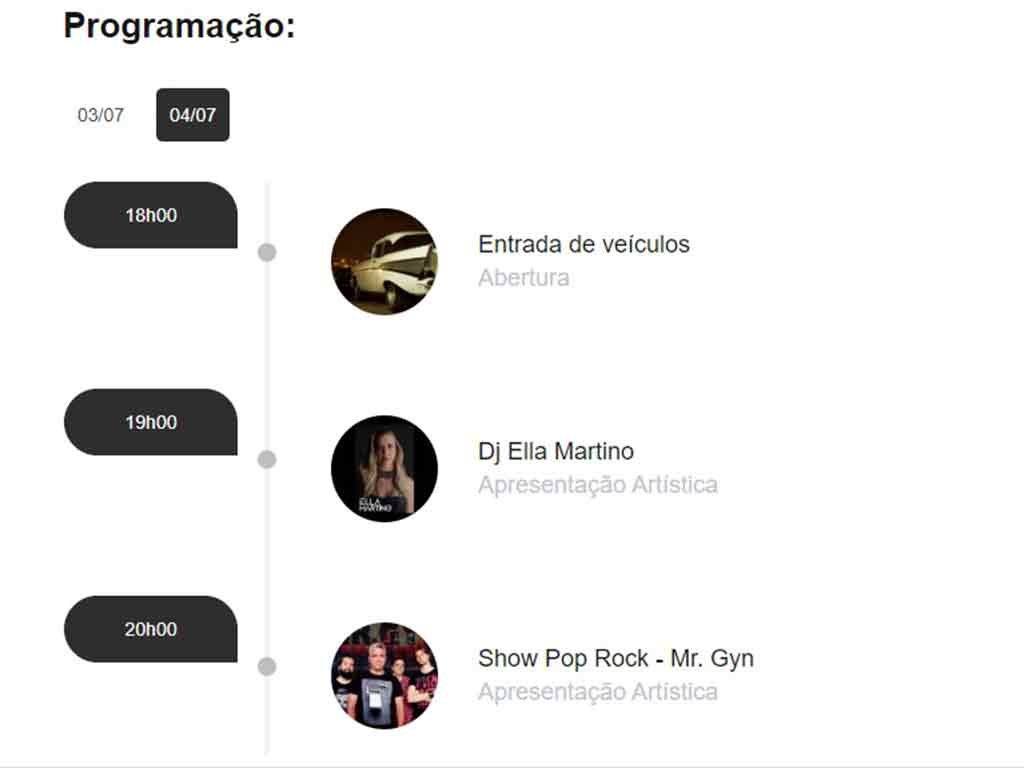Image resolution: width=1024 pixels, height=768 pixels.
Task: Switch to the 03/07 date tab
Action: pyautogui.click(x=101, y=115)
